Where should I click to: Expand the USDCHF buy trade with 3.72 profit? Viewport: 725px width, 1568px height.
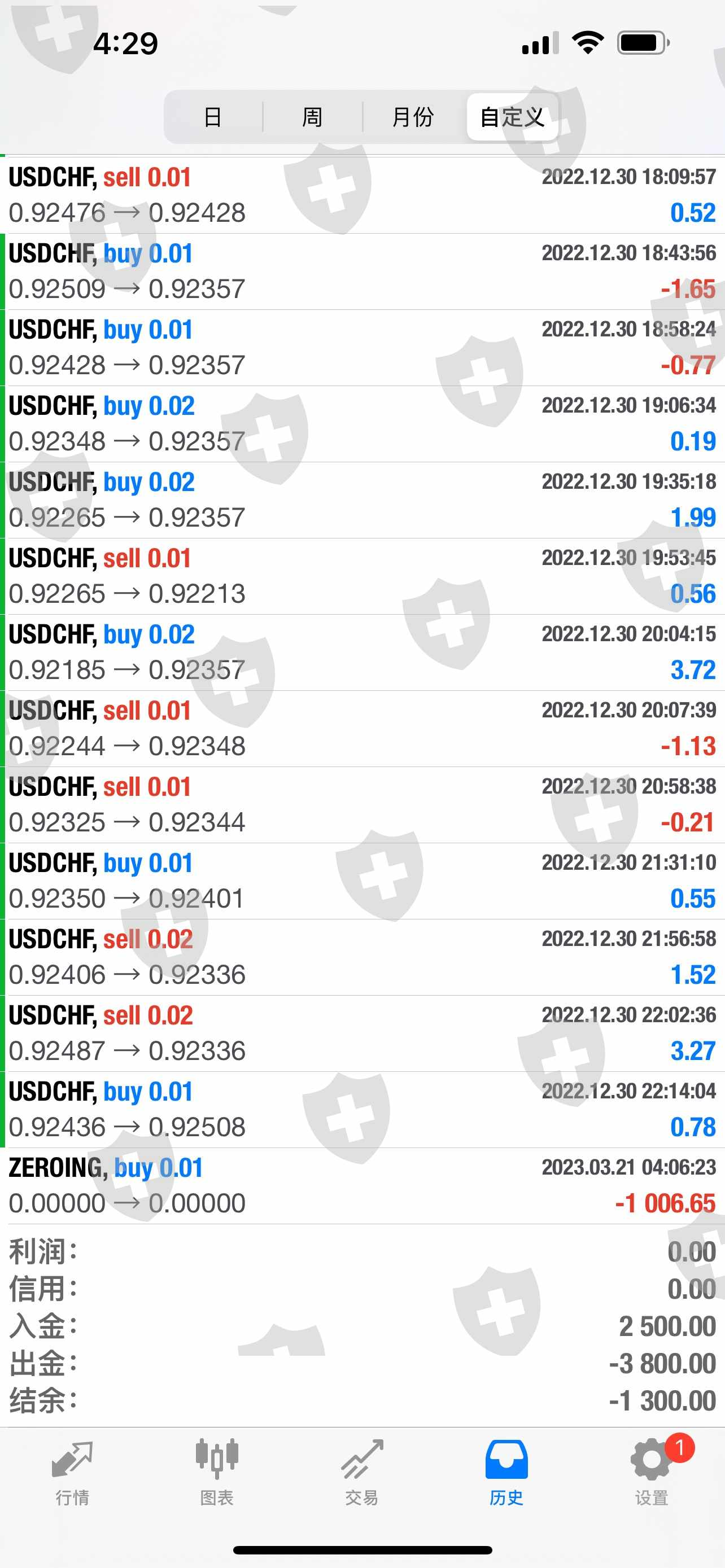coord(362,652)
